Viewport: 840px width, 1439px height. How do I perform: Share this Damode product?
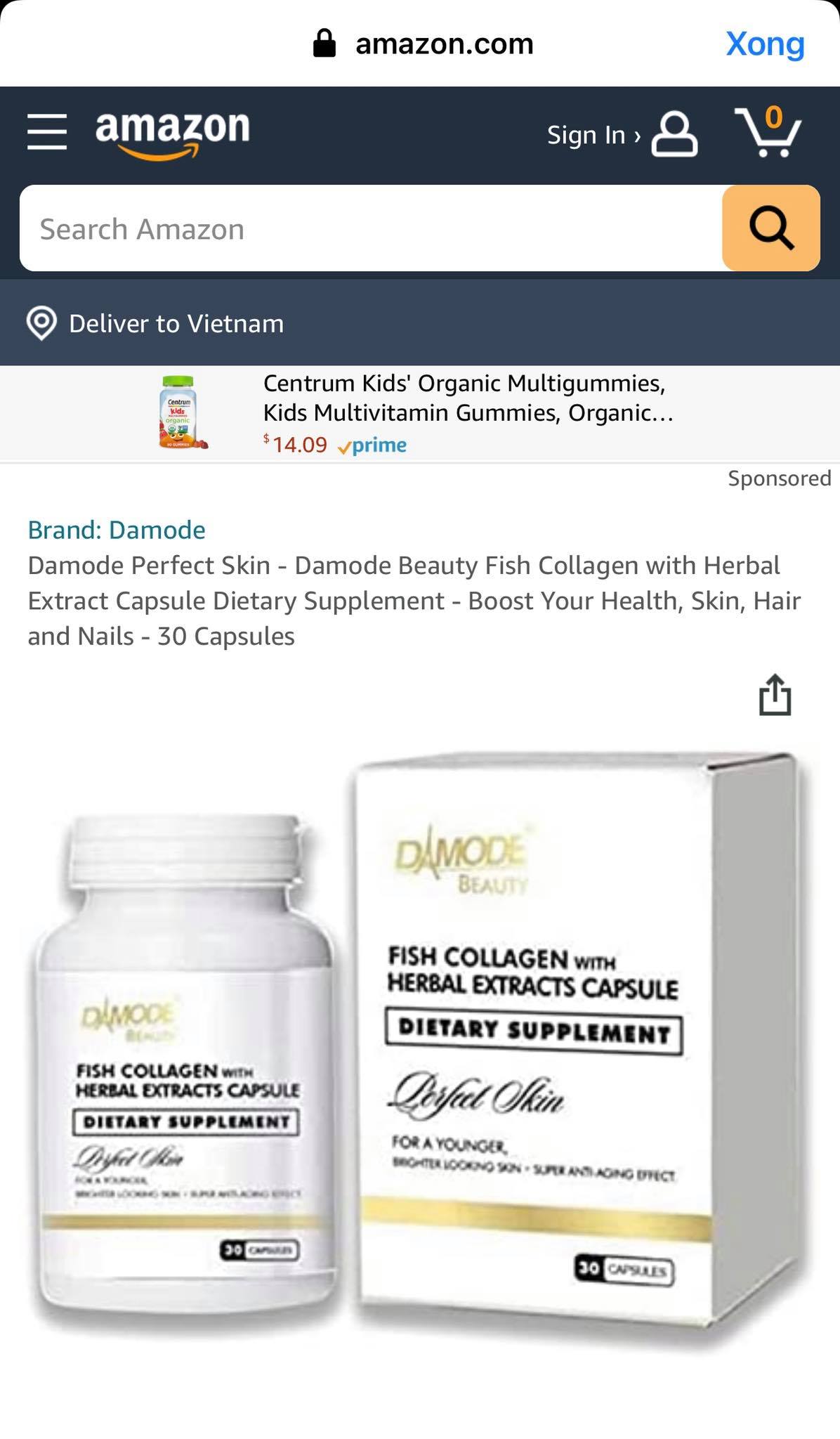tap(775, 695)
